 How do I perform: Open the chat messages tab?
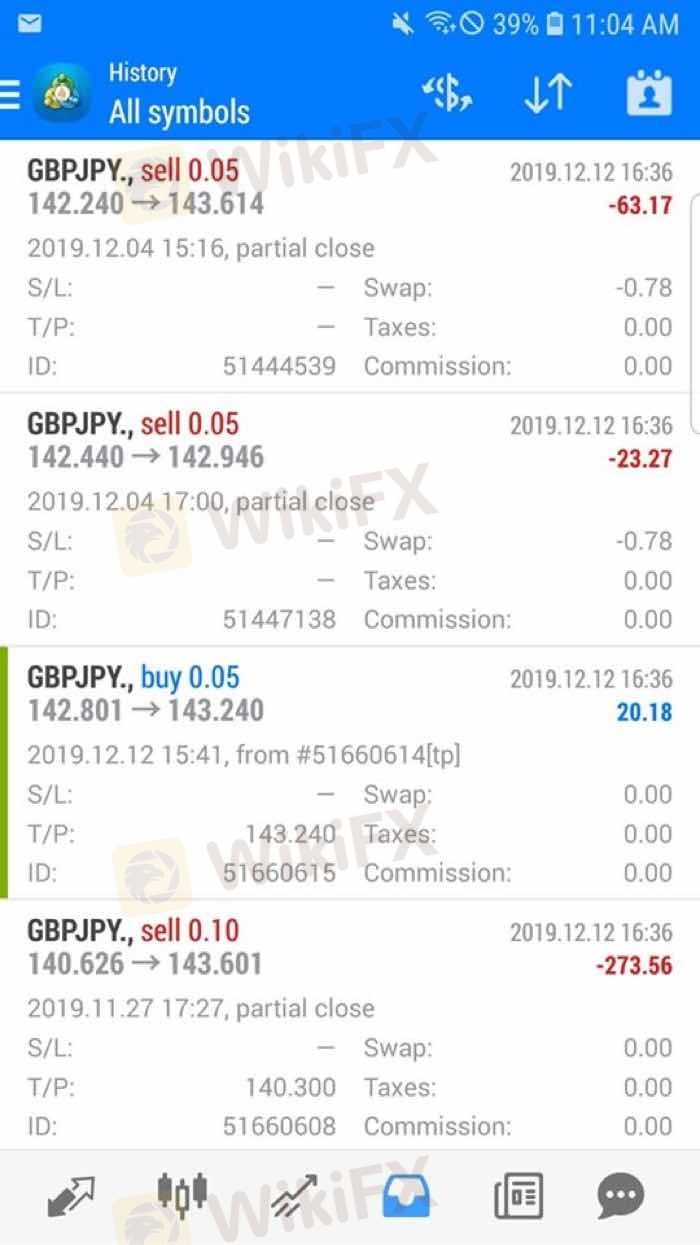[x=620, y=1195]
